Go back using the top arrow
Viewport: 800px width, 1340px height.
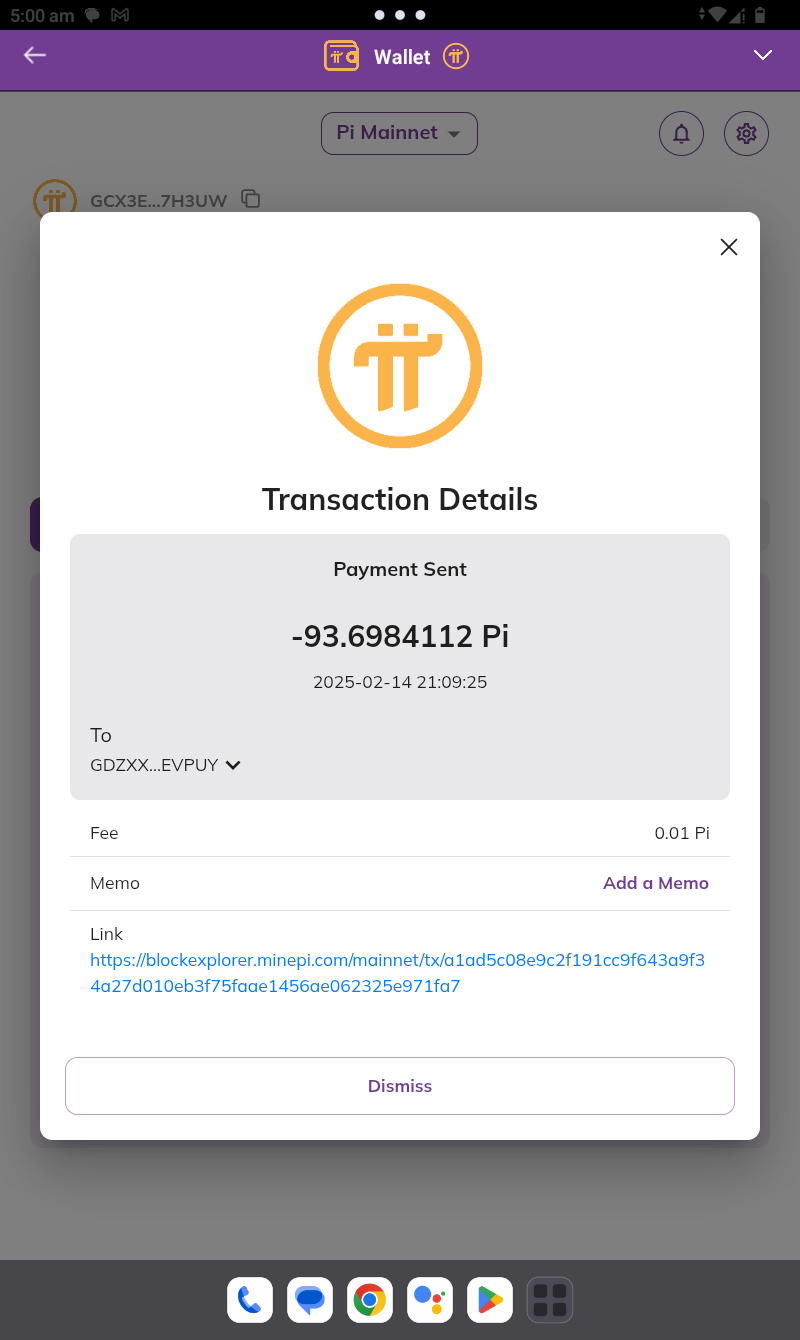[35, 56]
